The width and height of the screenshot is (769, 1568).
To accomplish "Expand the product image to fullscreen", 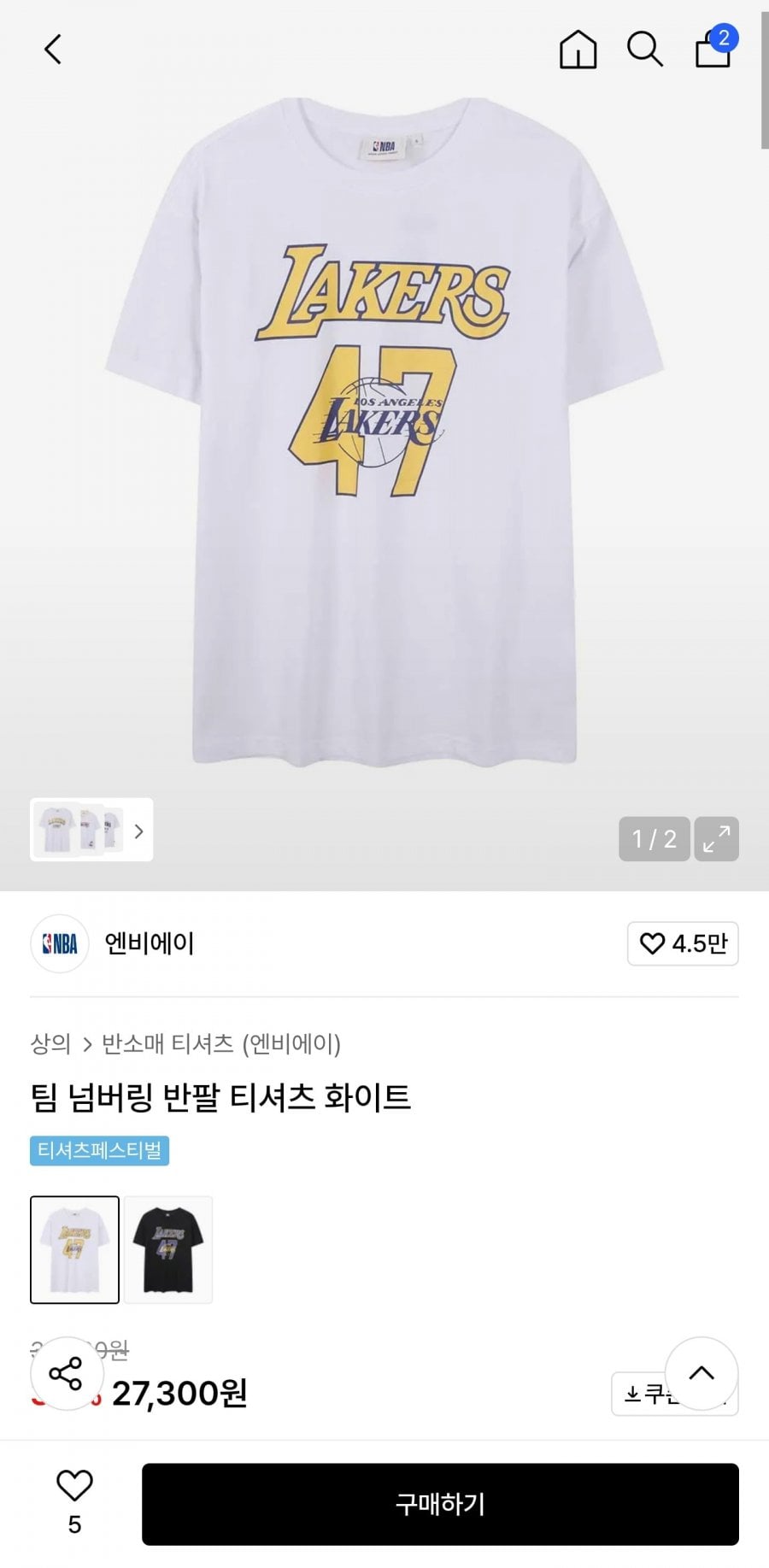I will tap(716, 839).
